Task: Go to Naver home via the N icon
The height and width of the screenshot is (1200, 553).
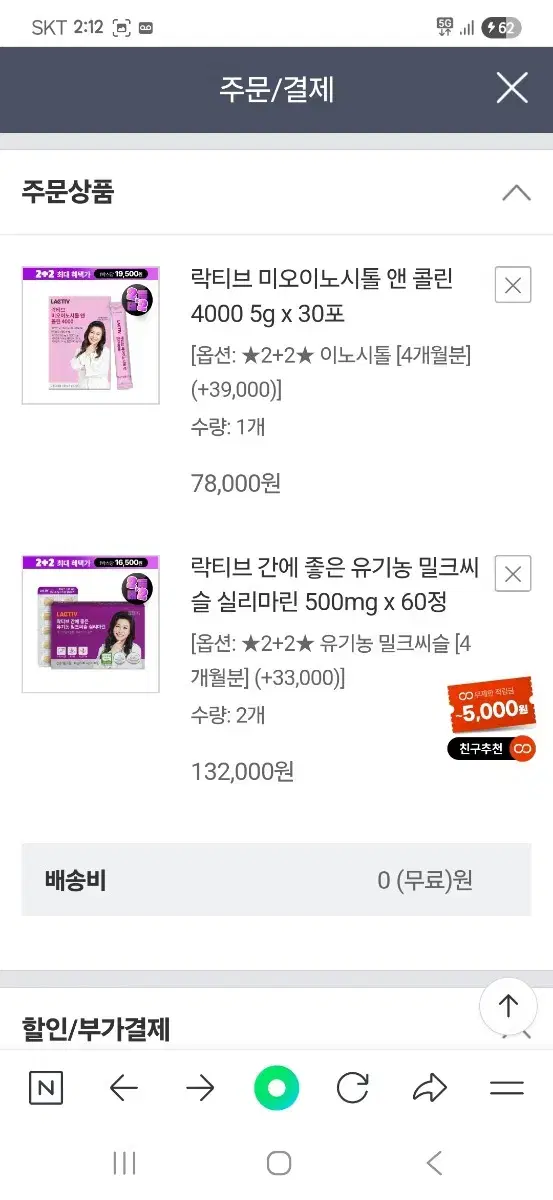Action: (x=45, y=1088)
